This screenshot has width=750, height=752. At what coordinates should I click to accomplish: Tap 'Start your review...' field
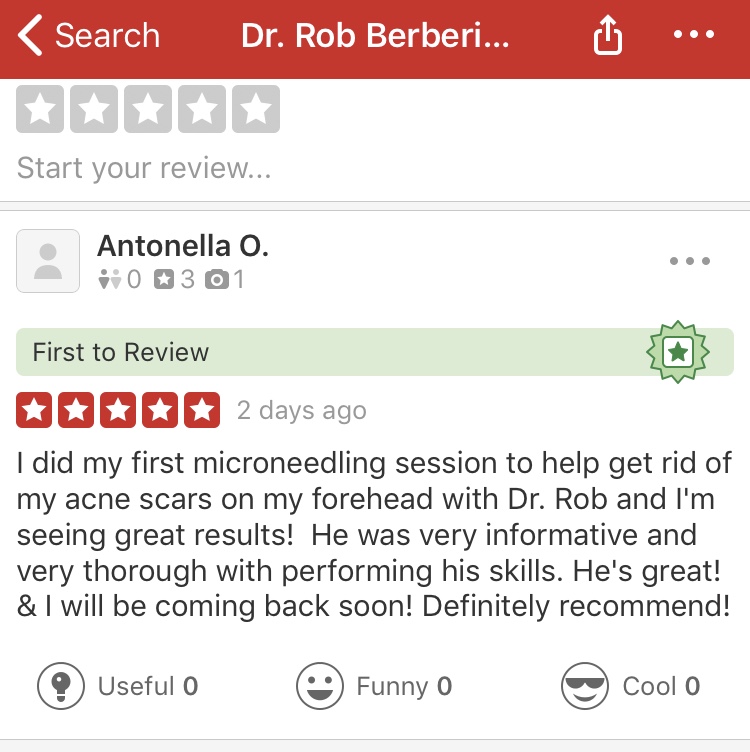(x=145, y=167)
